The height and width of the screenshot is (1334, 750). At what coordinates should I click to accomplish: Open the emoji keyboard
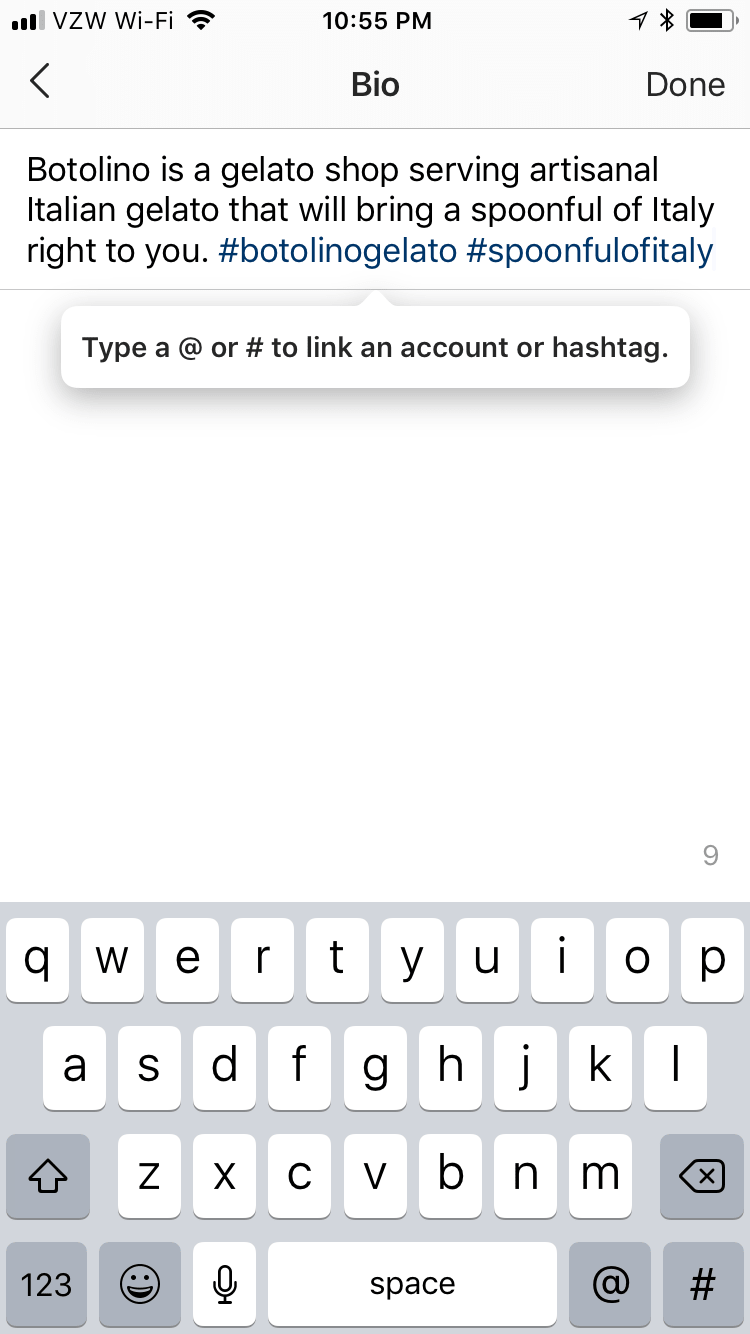(140, 1284)
